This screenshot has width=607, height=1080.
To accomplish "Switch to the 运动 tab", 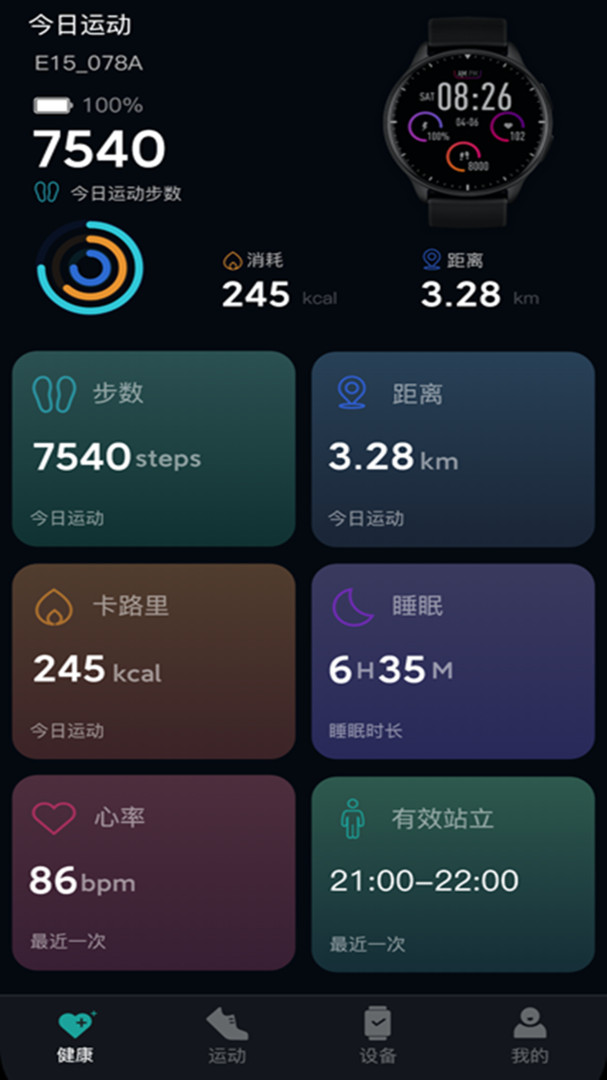I will 227,1036.
